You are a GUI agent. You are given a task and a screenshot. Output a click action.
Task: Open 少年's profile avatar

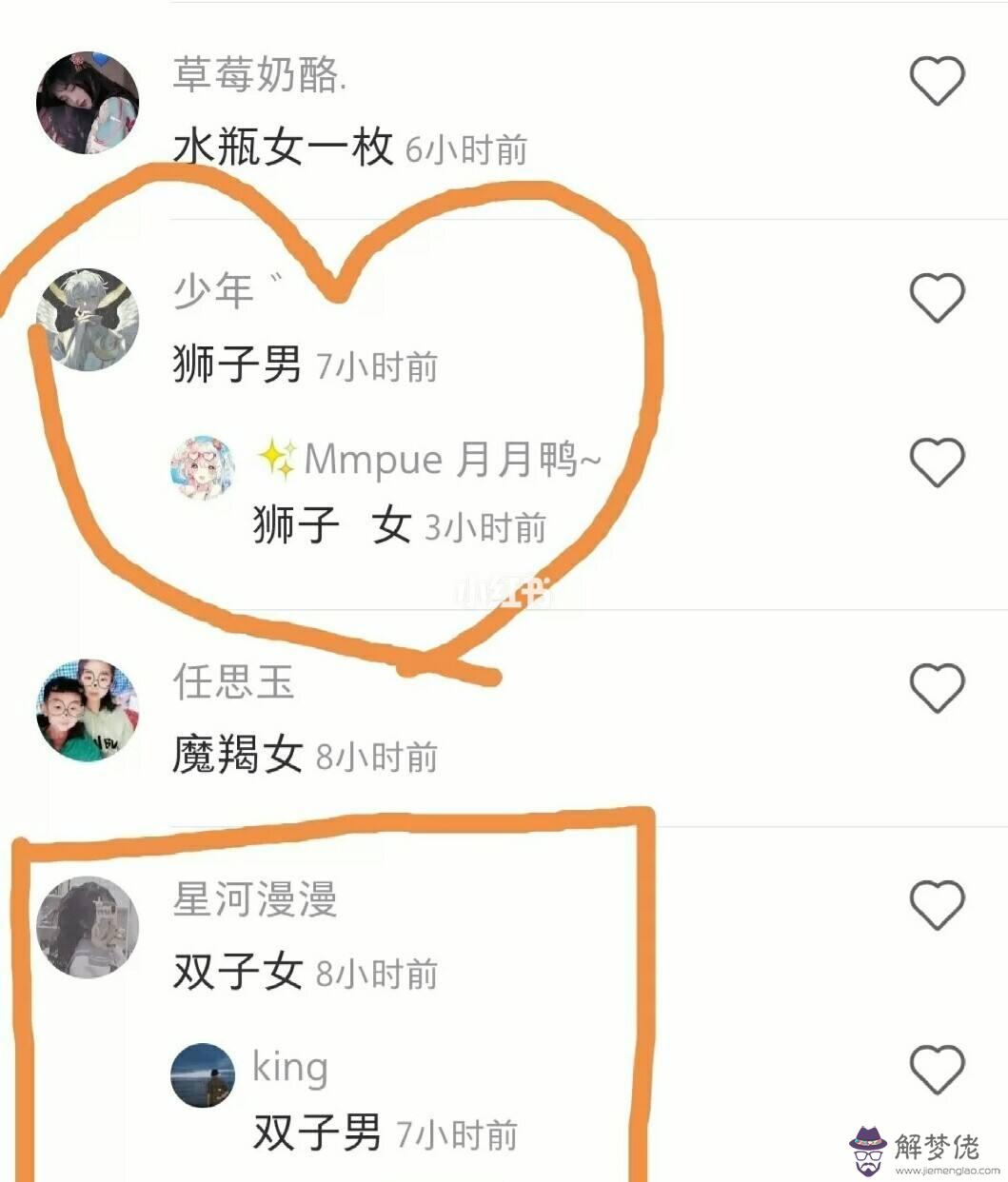tap(88, 320)
